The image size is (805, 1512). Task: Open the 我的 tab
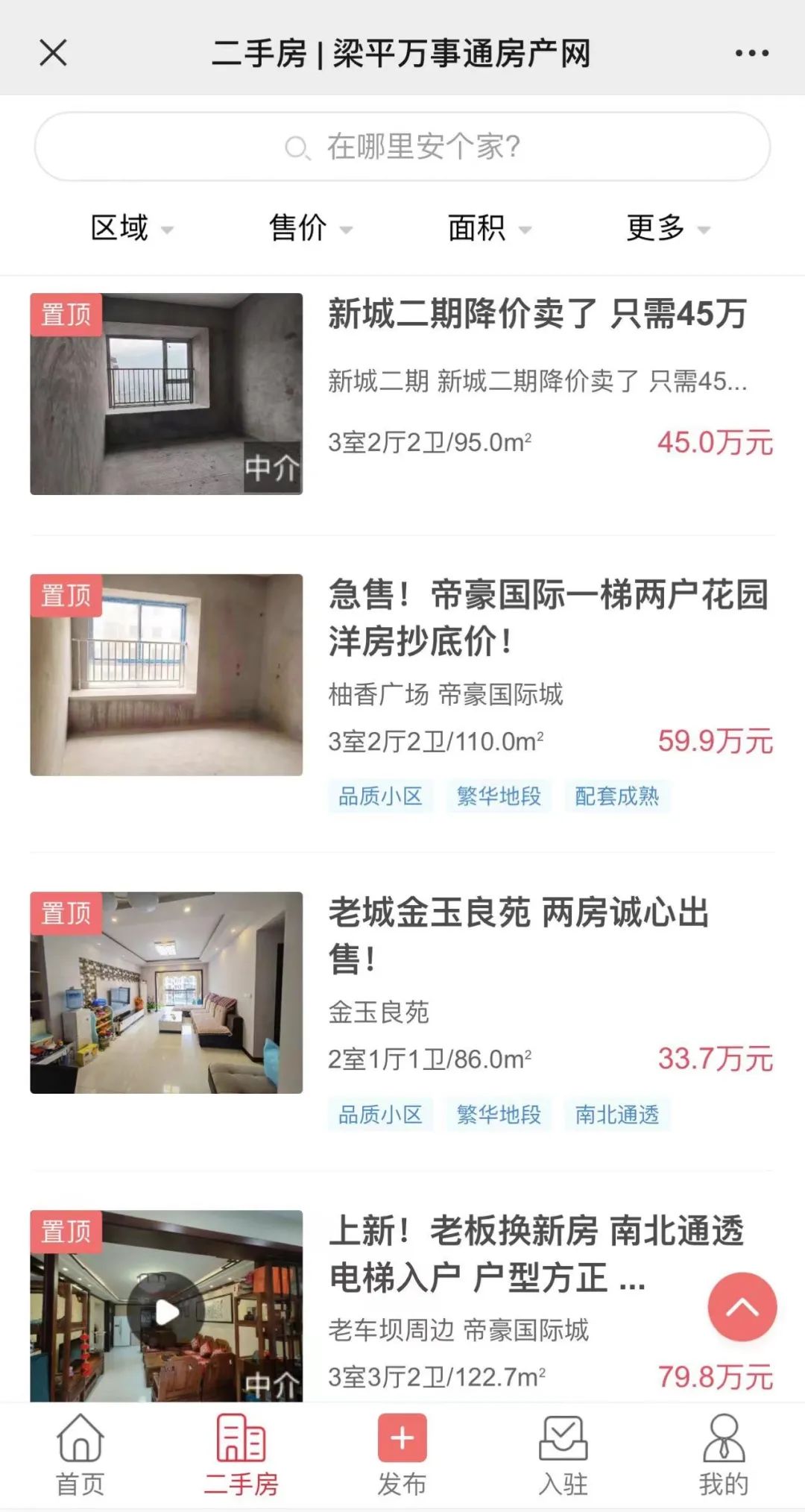click(x=723, y=1455)
